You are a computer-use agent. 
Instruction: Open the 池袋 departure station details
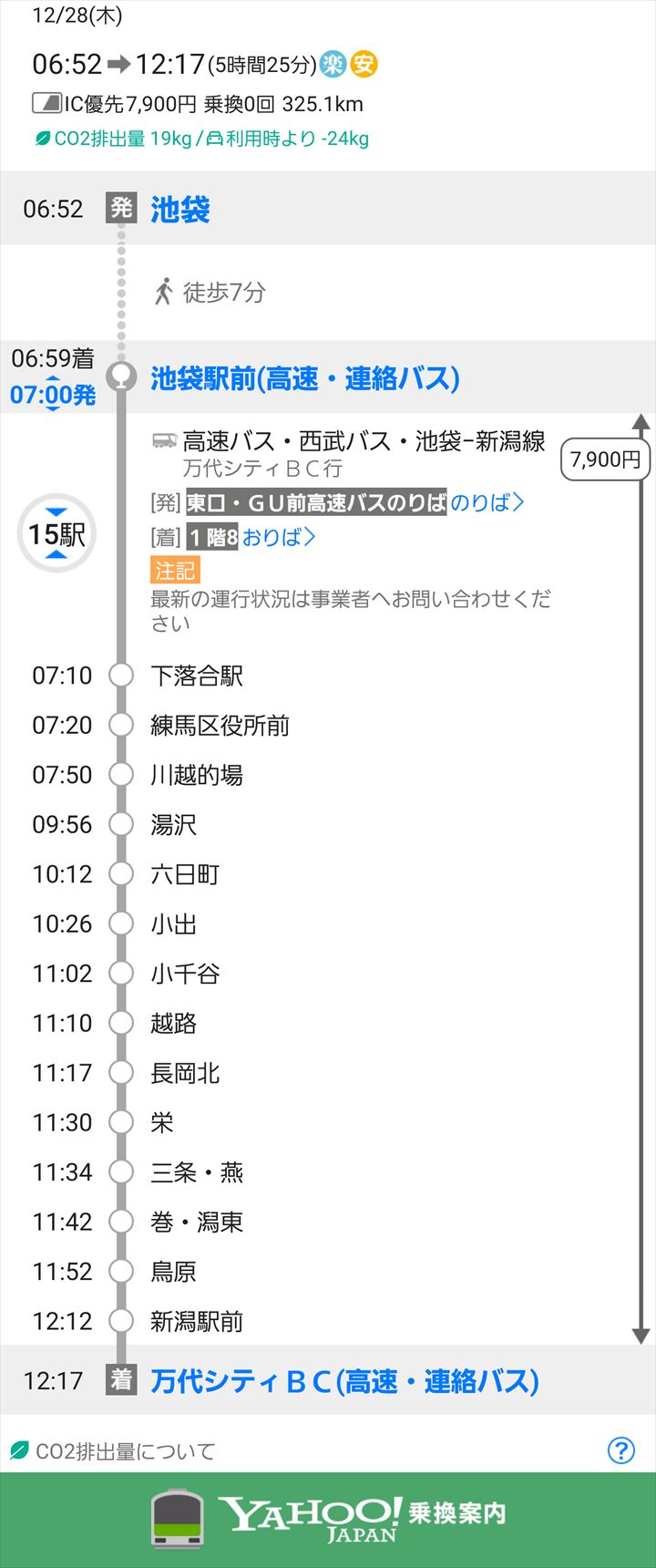coord(180,210)
